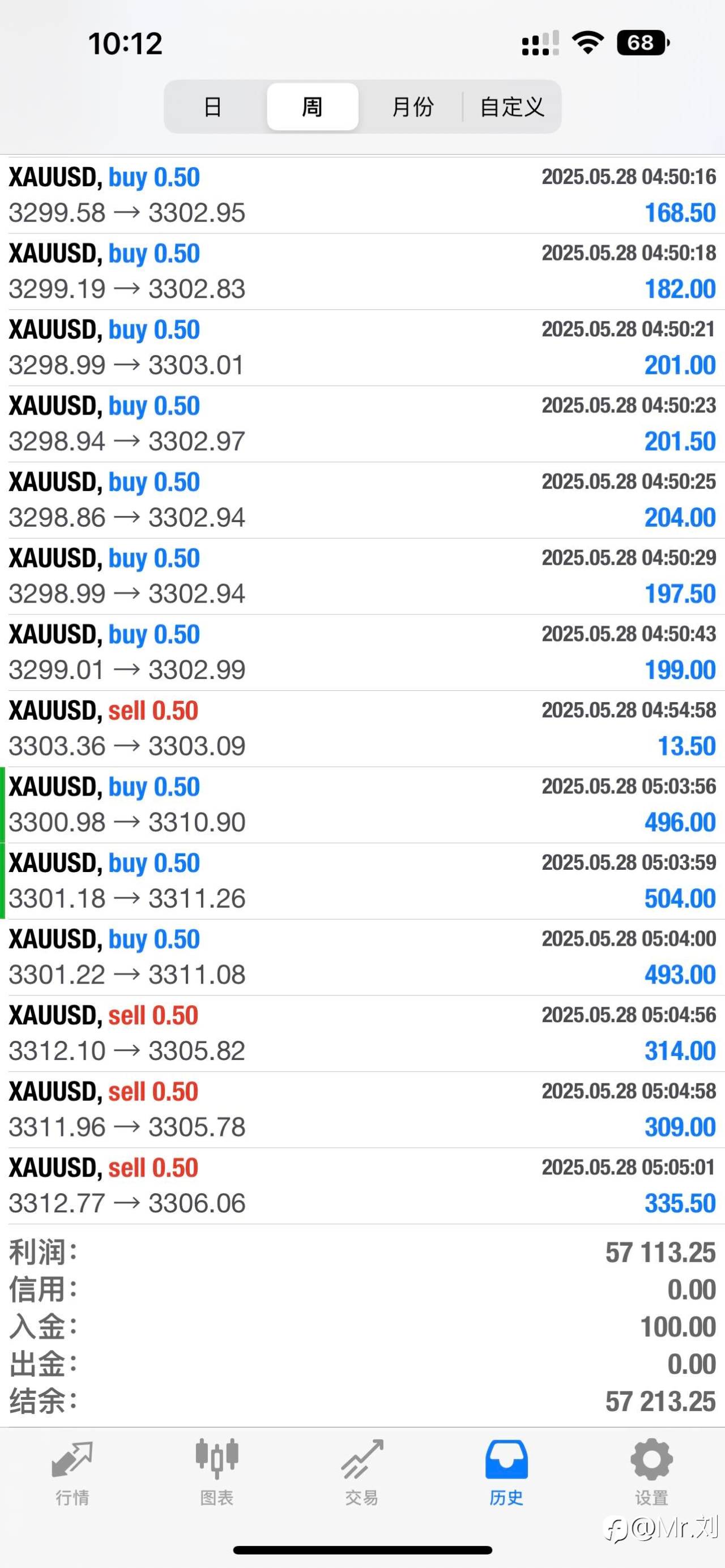Select the 周 period segment
The image size is (725, 1568).
coord(312,107)
